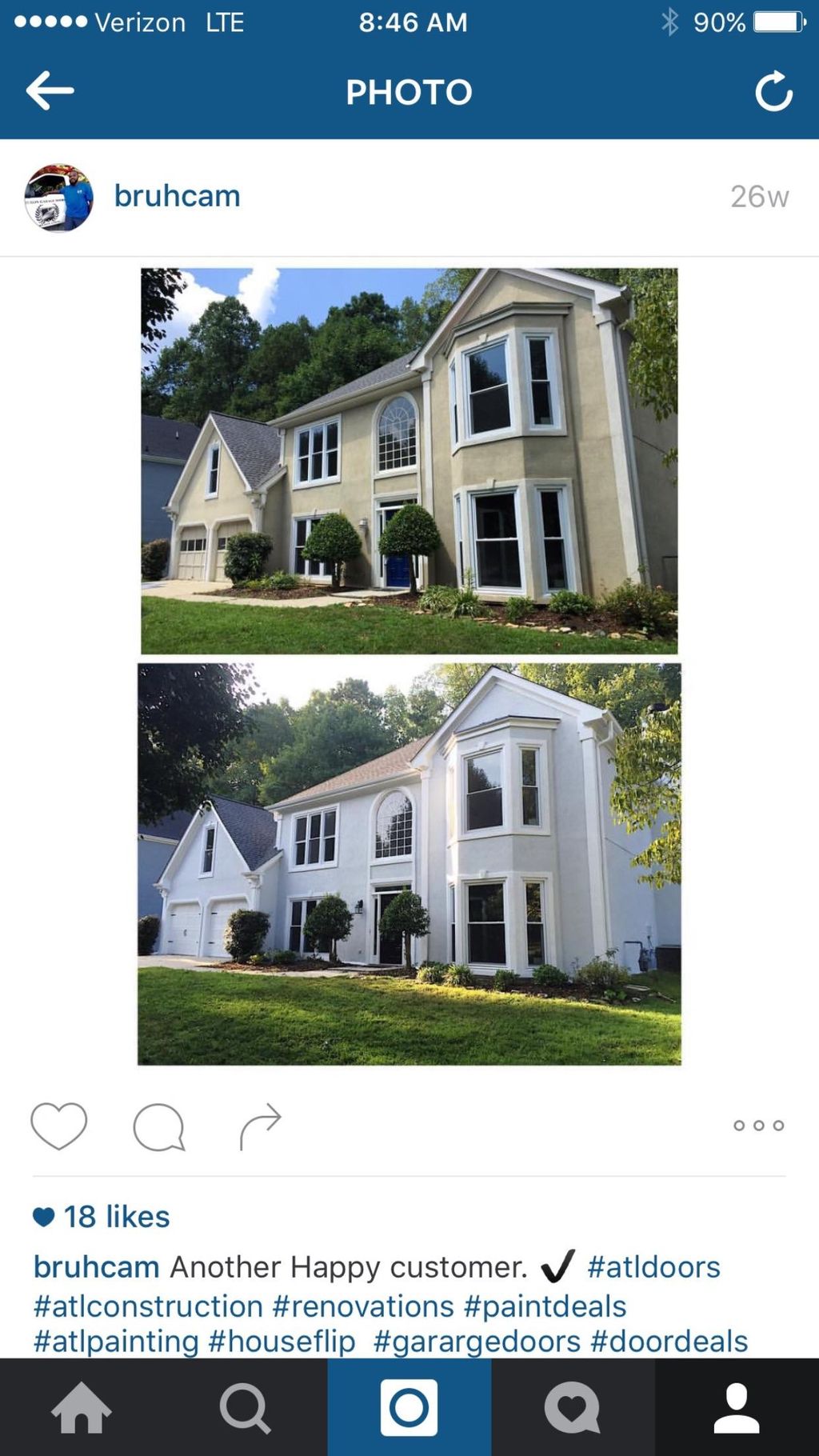Open the house before-after photo
This screenshot has width=819, height=1456.
pos(409,666)
